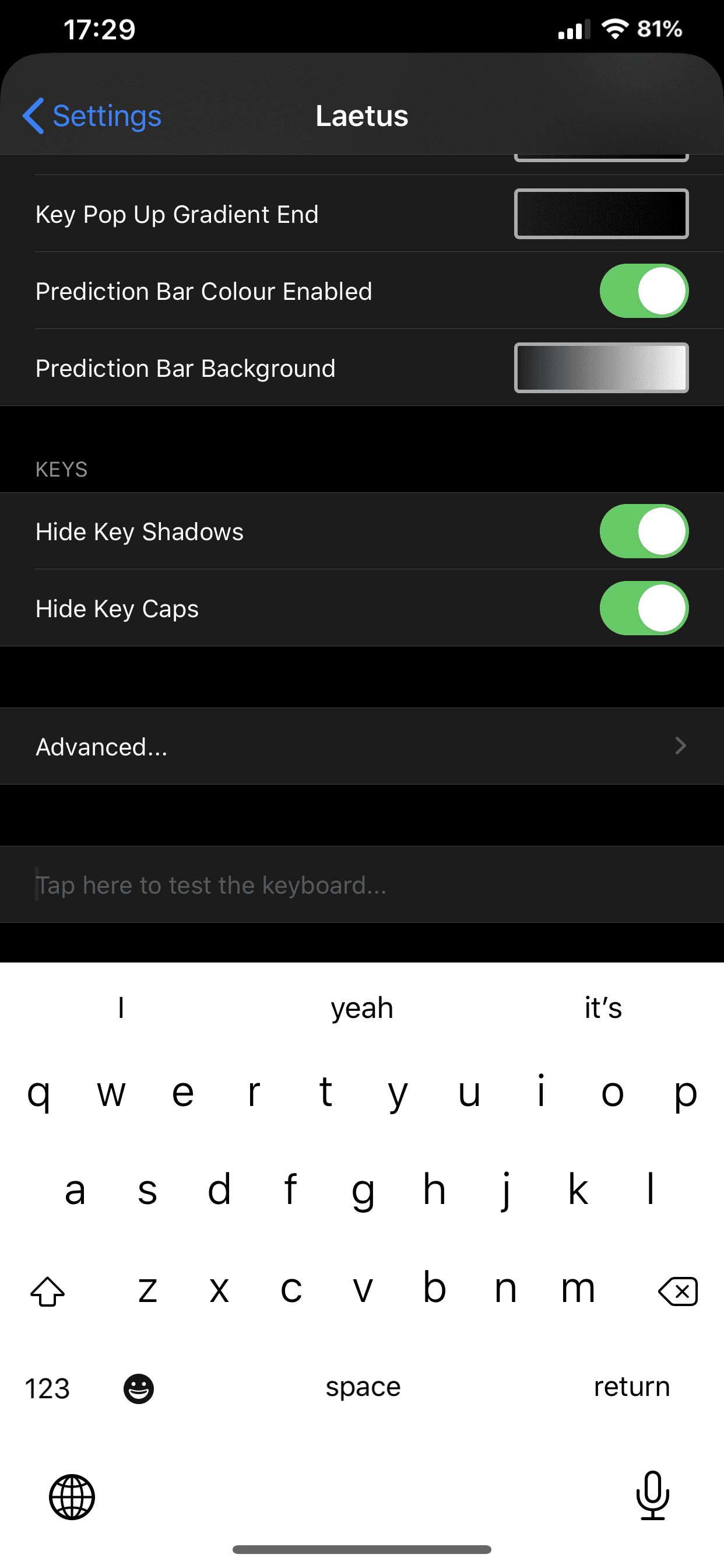Turn off Hide Key Shadows
Screen dimensions: 724x1568
[644, 531]
